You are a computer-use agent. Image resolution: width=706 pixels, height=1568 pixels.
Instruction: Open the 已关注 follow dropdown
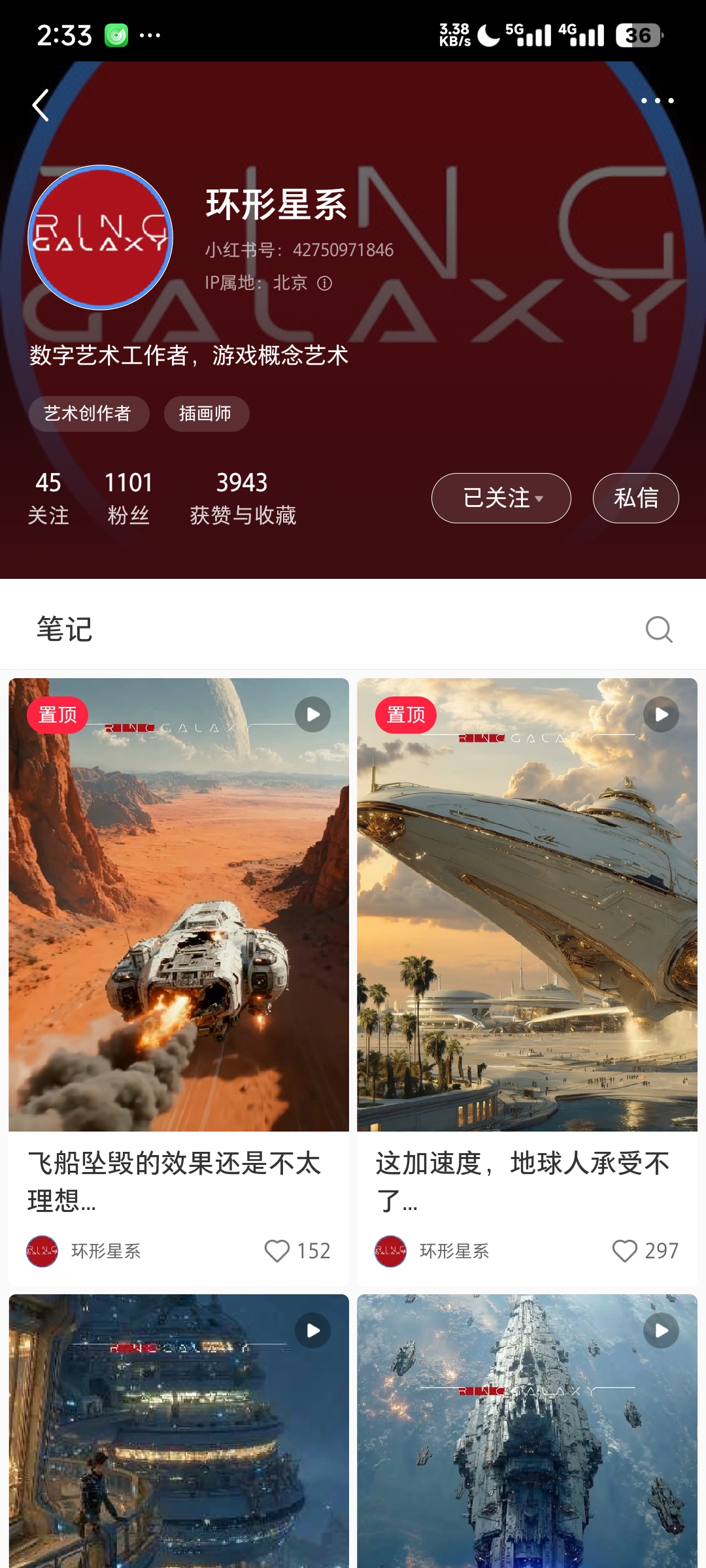[501, 498]
